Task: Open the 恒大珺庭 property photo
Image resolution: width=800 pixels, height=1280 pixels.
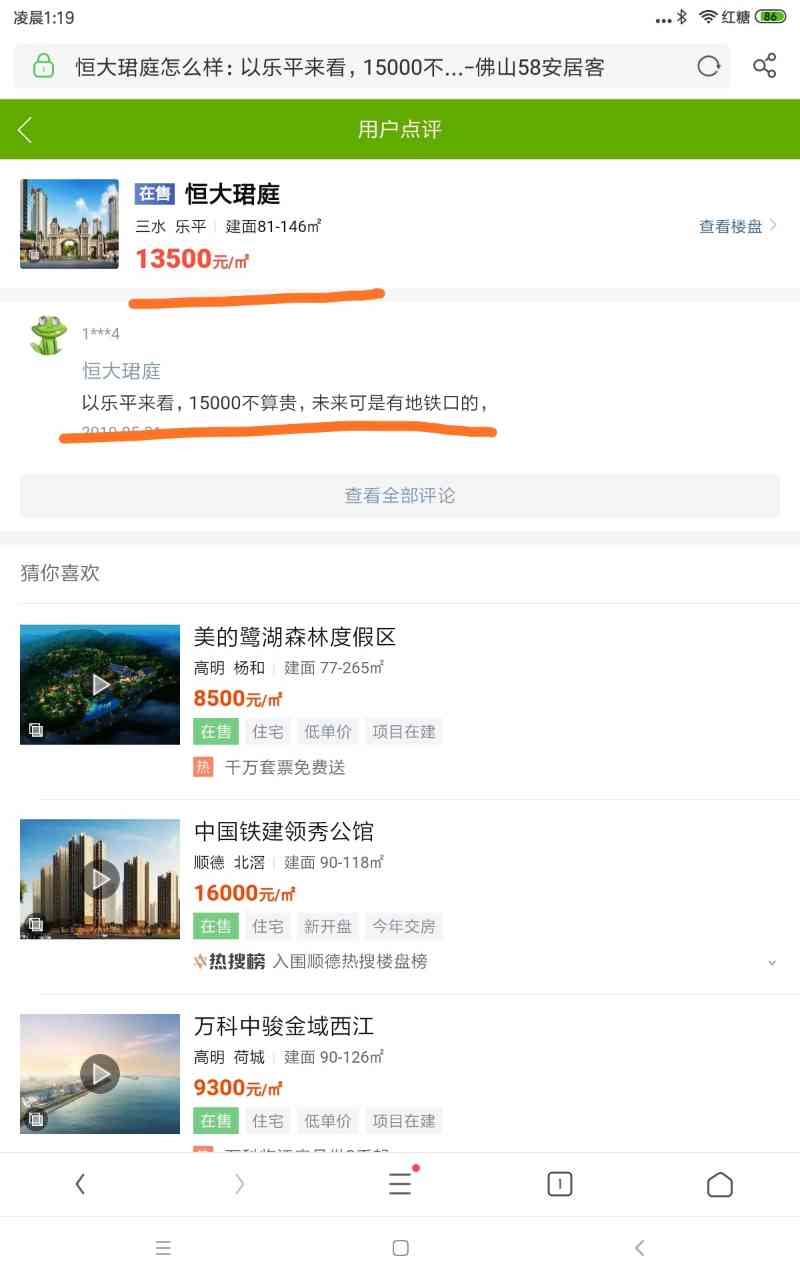Action: 70,224
